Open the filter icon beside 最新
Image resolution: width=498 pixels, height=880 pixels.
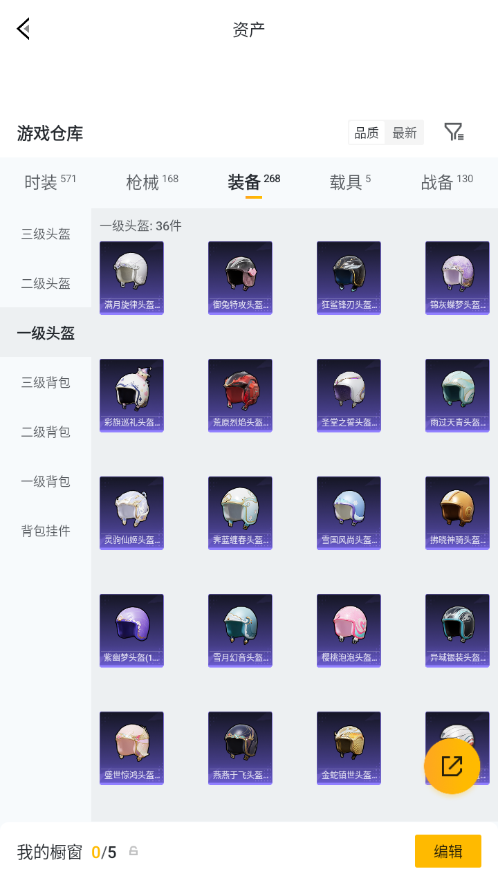[453, 132]
